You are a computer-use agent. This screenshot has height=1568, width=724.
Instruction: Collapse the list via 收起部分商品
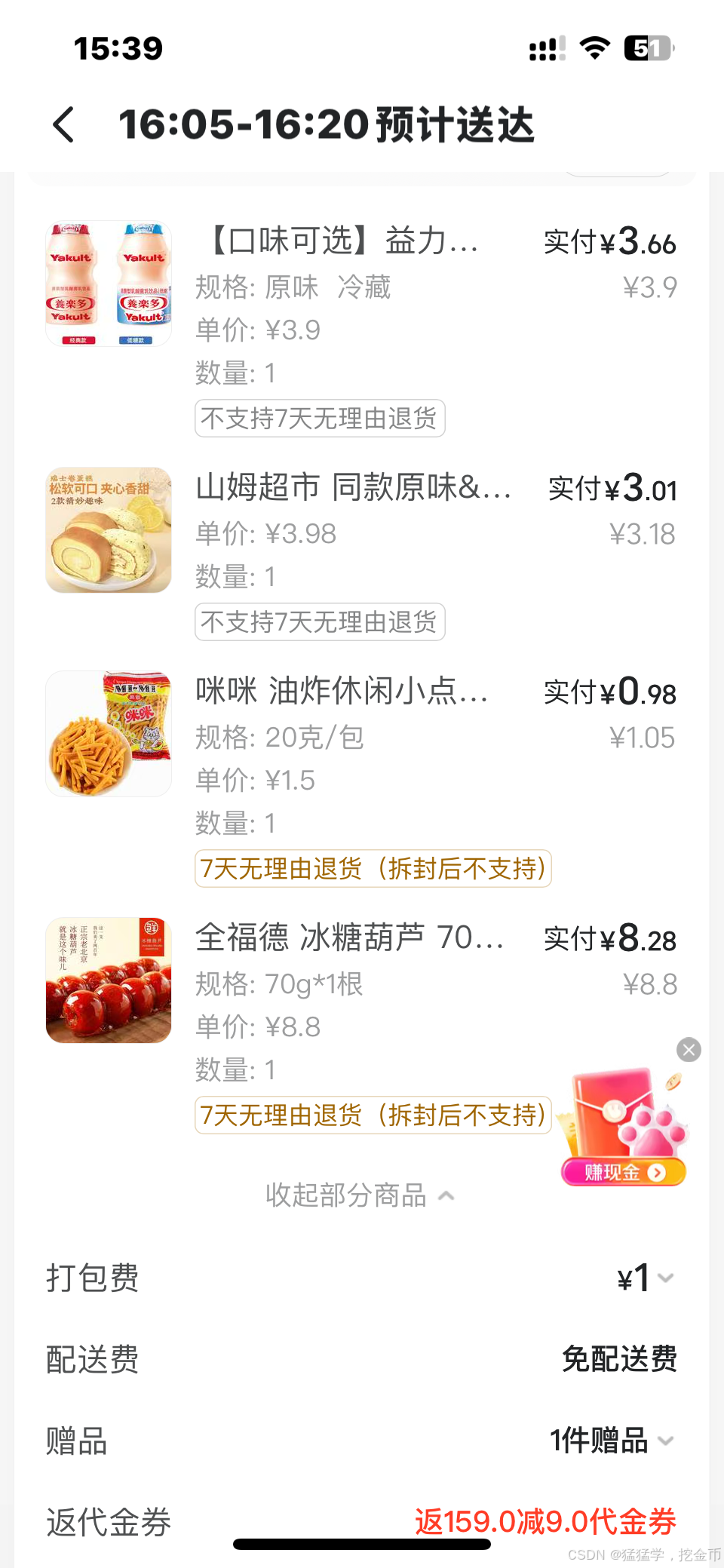tap(360, 1195)
